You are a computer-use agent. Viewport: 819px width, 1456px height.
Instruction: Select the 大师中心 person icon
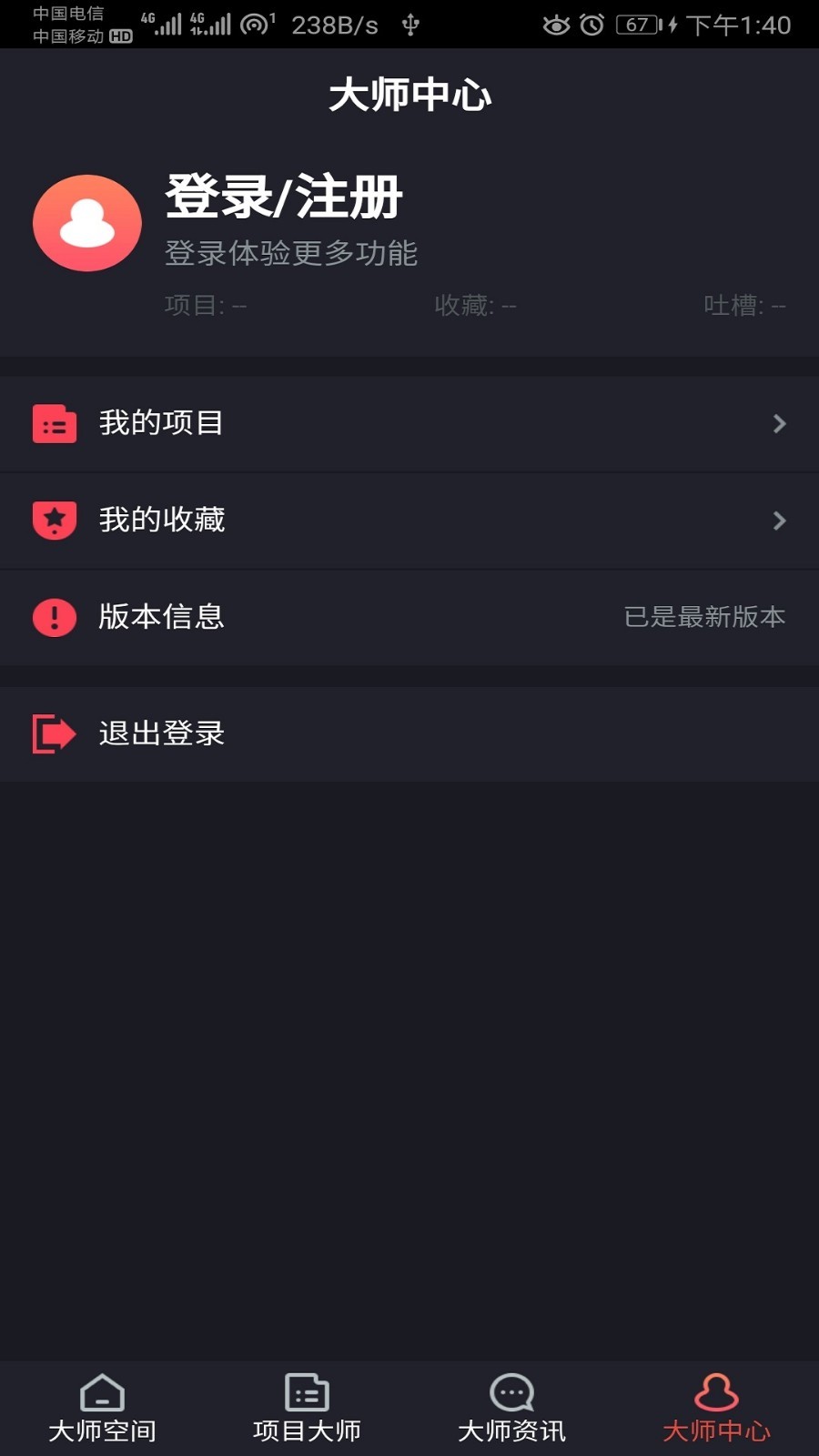[718, 1392]
